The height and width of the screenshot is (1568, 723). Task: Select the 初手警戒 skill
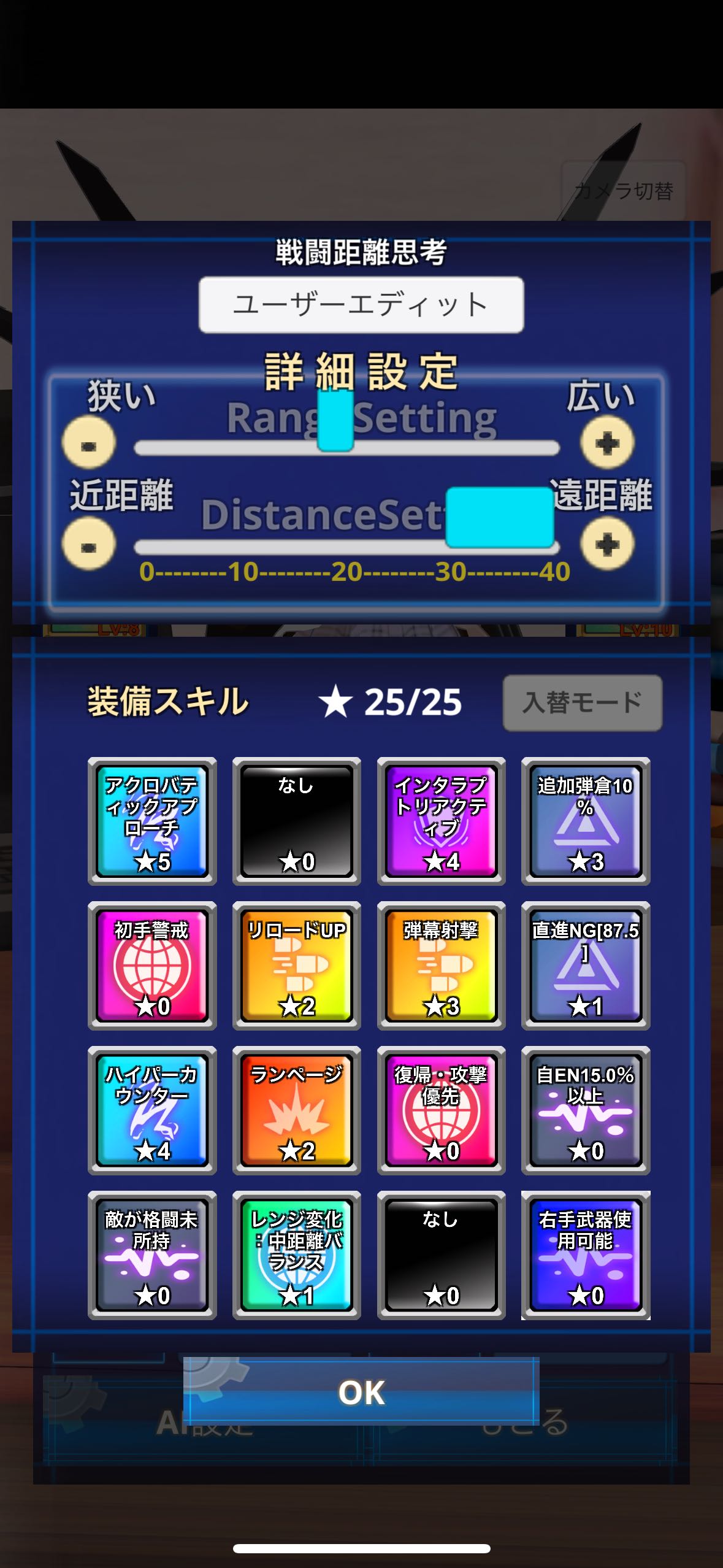point(152,966)
